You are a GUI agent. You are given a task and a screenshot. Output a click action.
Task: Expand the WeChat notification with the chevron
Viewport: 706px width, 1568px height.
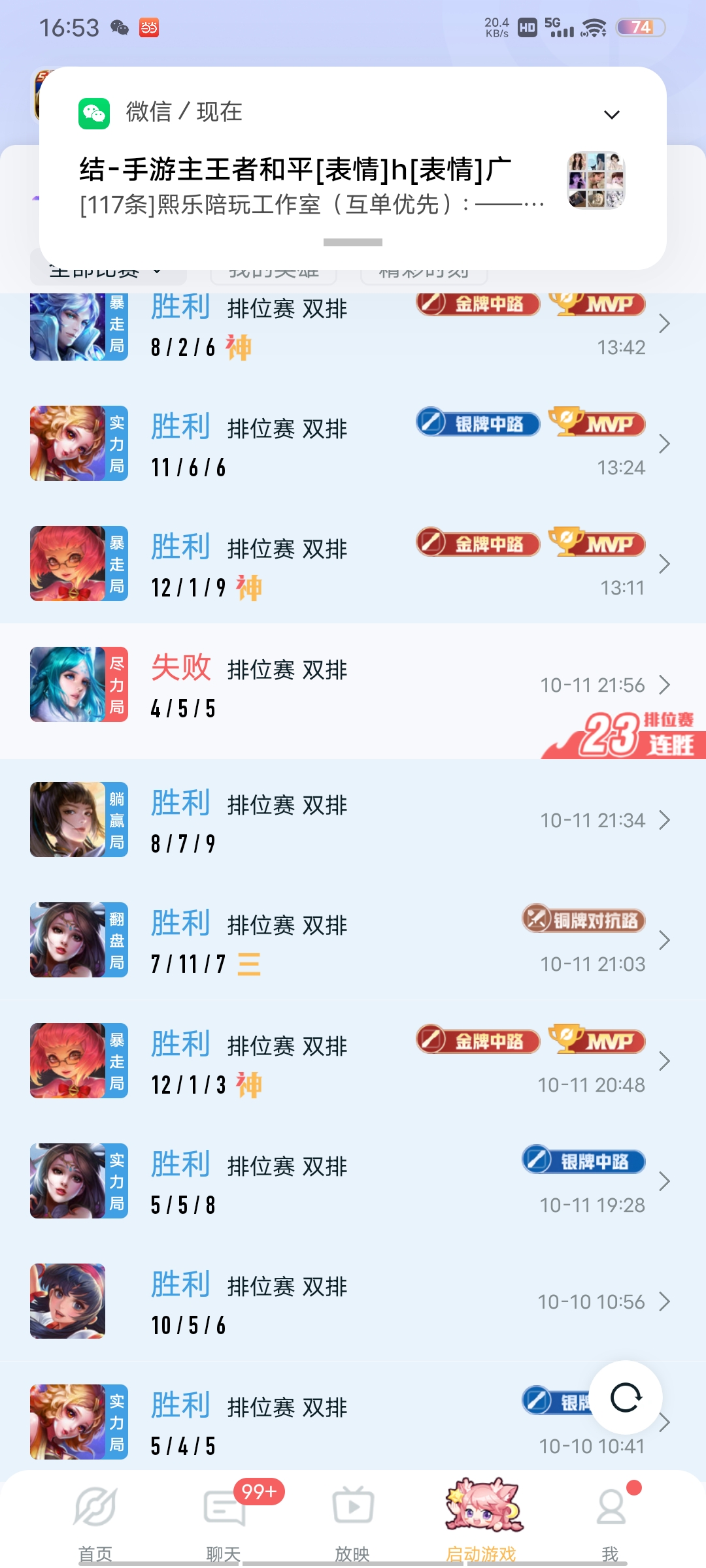click(x=611, y=115)
